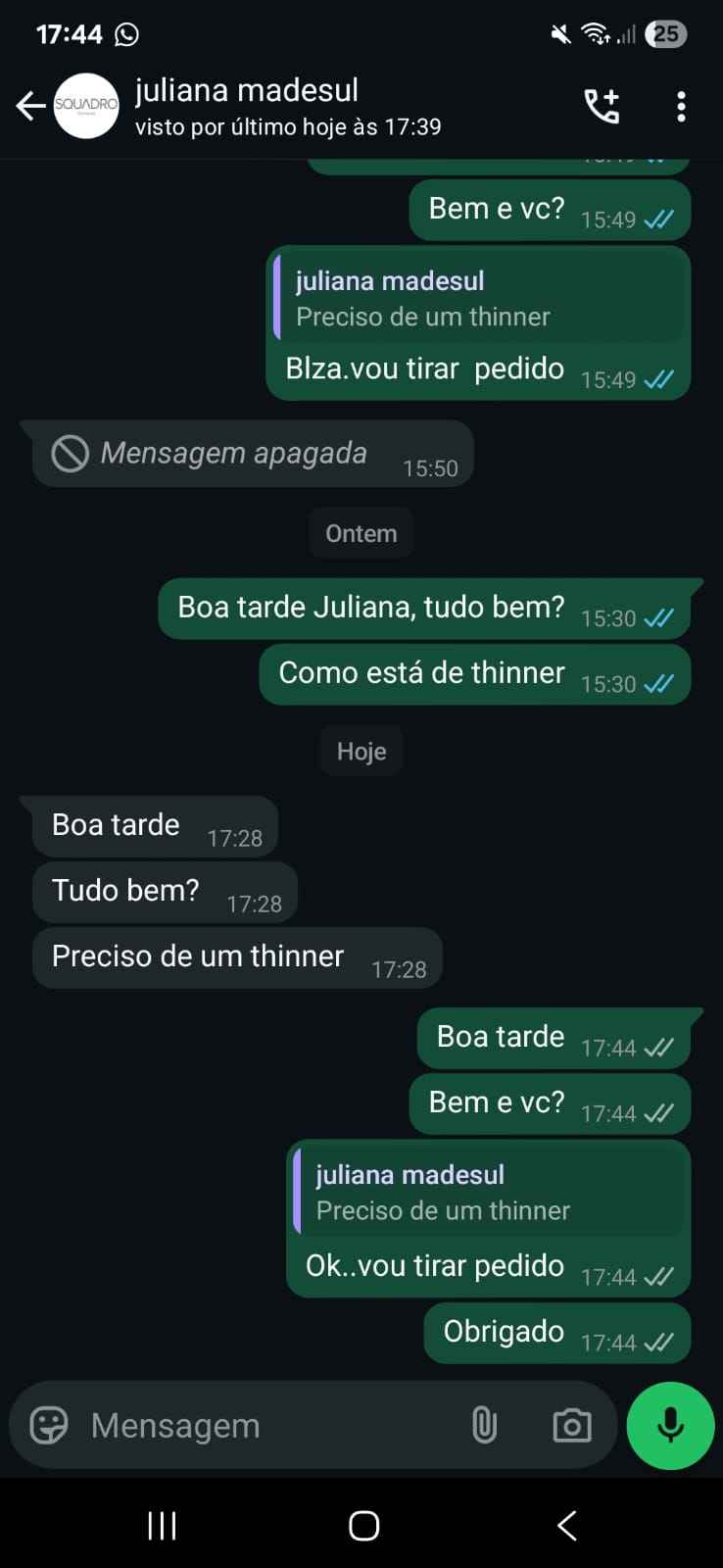The image size is (723, 1568).
Task: Jump to quoted message above Blza.vou tirar pedido
Action: (x=478, y=299)
